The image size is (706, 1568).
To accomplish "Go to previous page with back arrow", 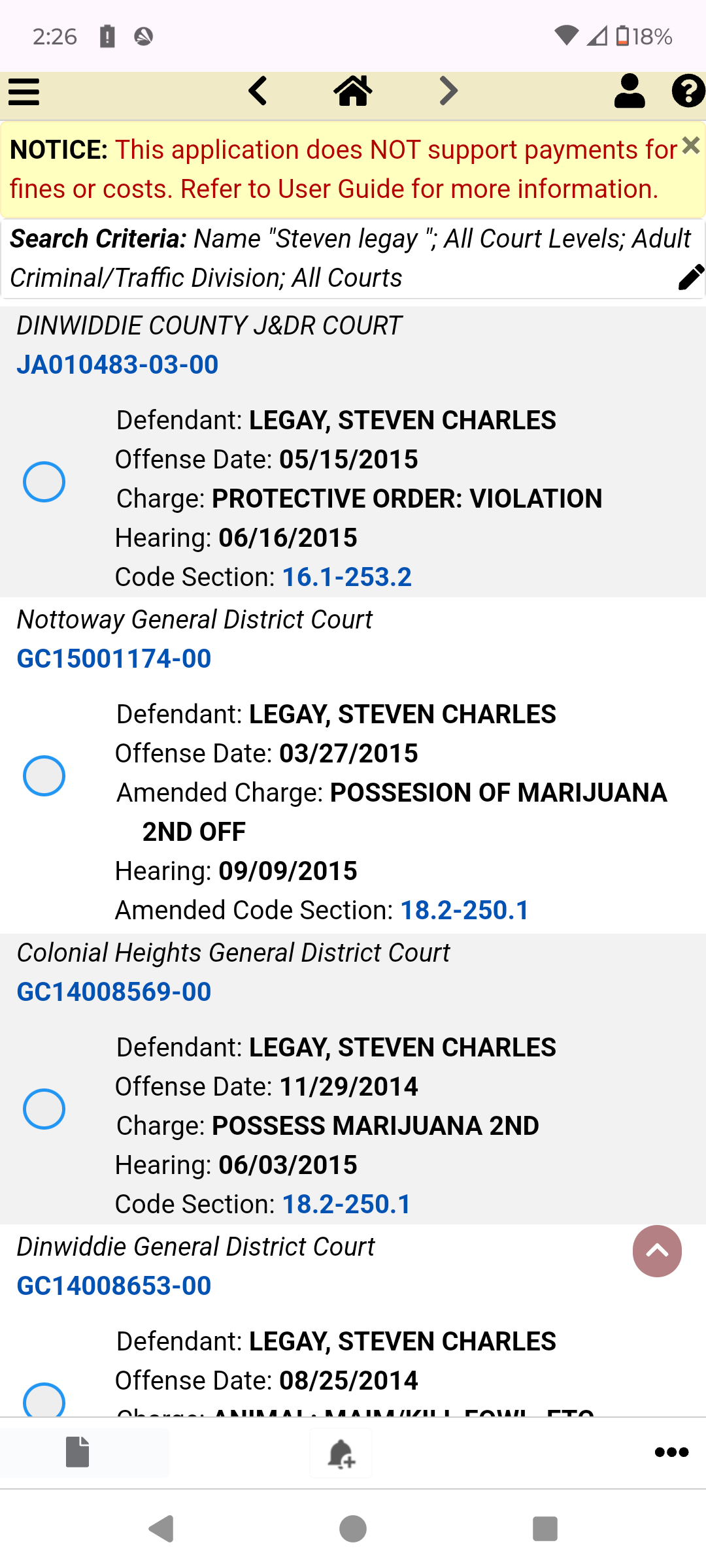I will (x=258, y=91).
